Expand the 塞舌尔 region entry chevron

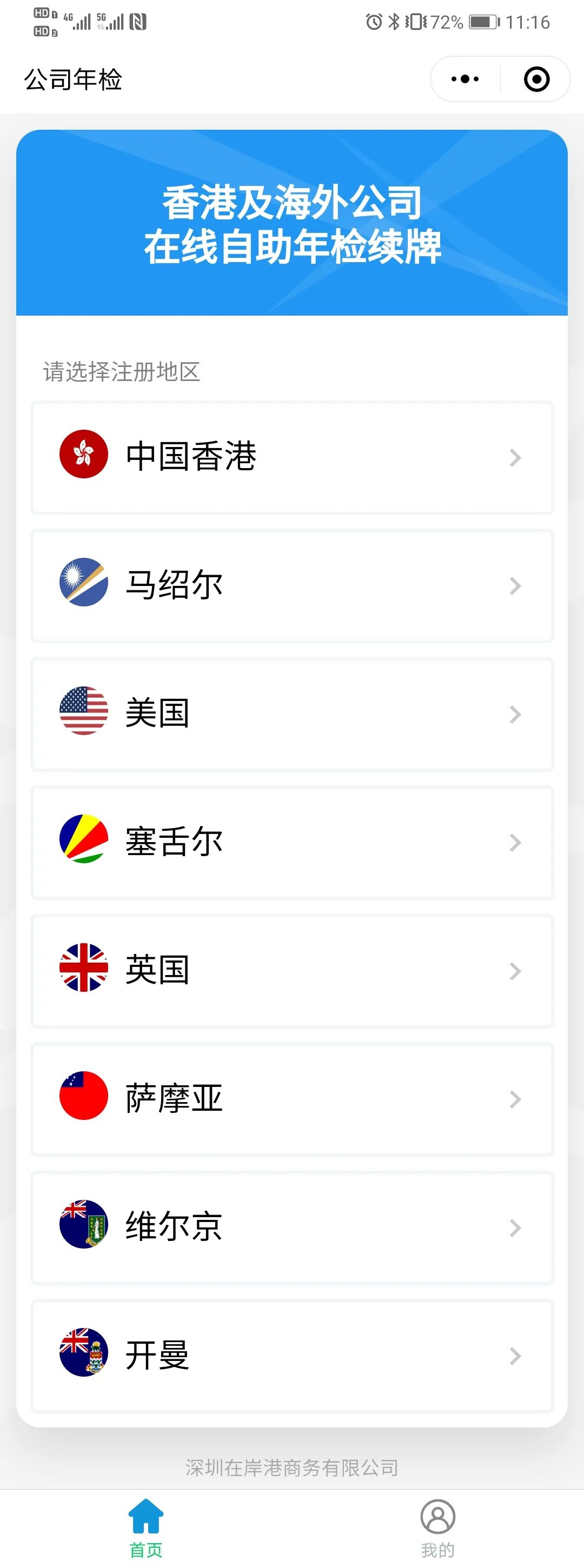point(515,843)
